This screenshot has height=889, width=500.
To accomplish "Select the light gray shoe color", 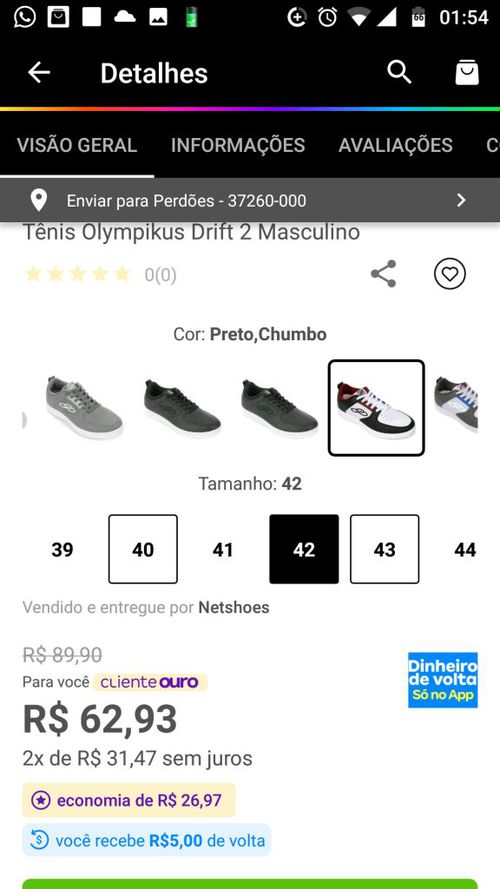I will pos(84,407).
